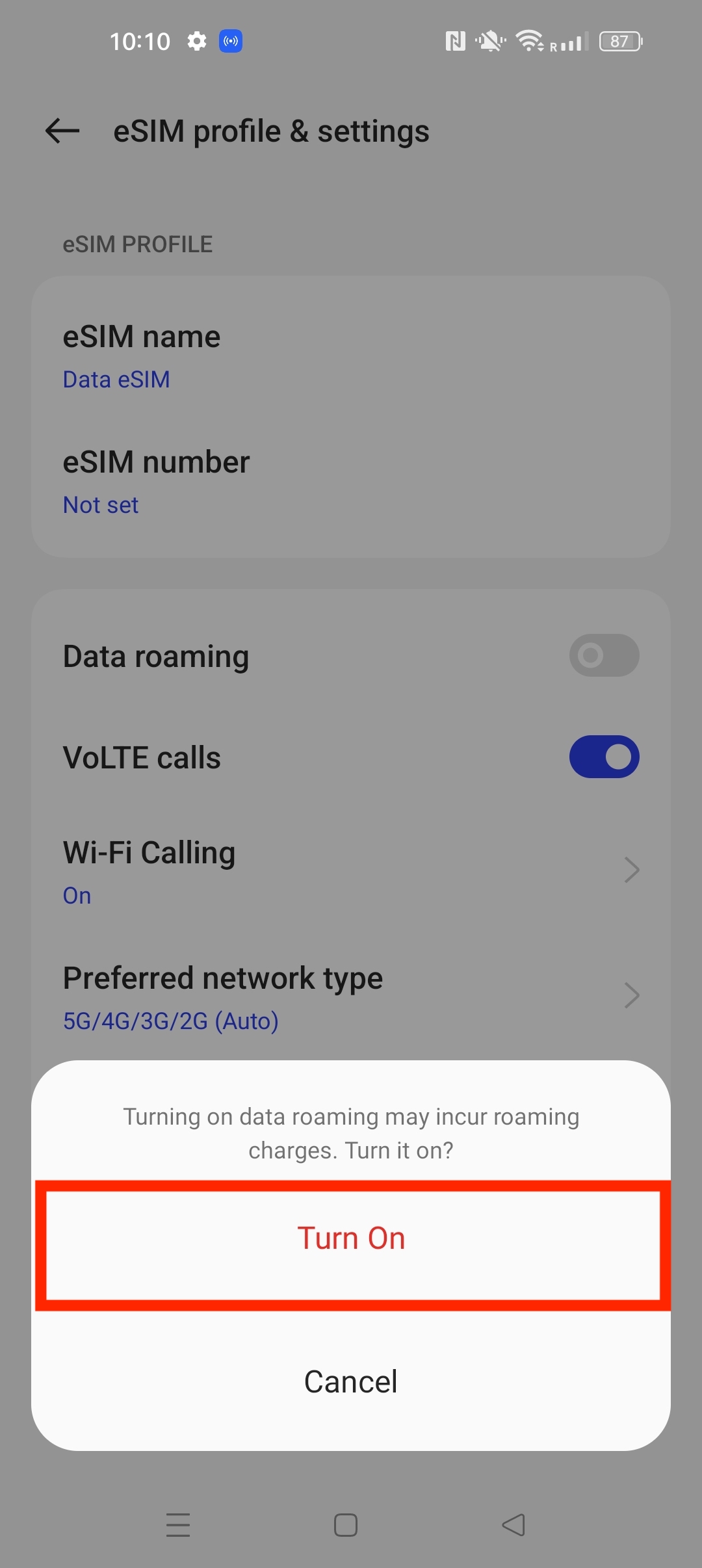Viewport: 702px width, 1568px height.
Task: Enable the Data roaming switch
Action: pyautogui.click(x=604, y=655)
